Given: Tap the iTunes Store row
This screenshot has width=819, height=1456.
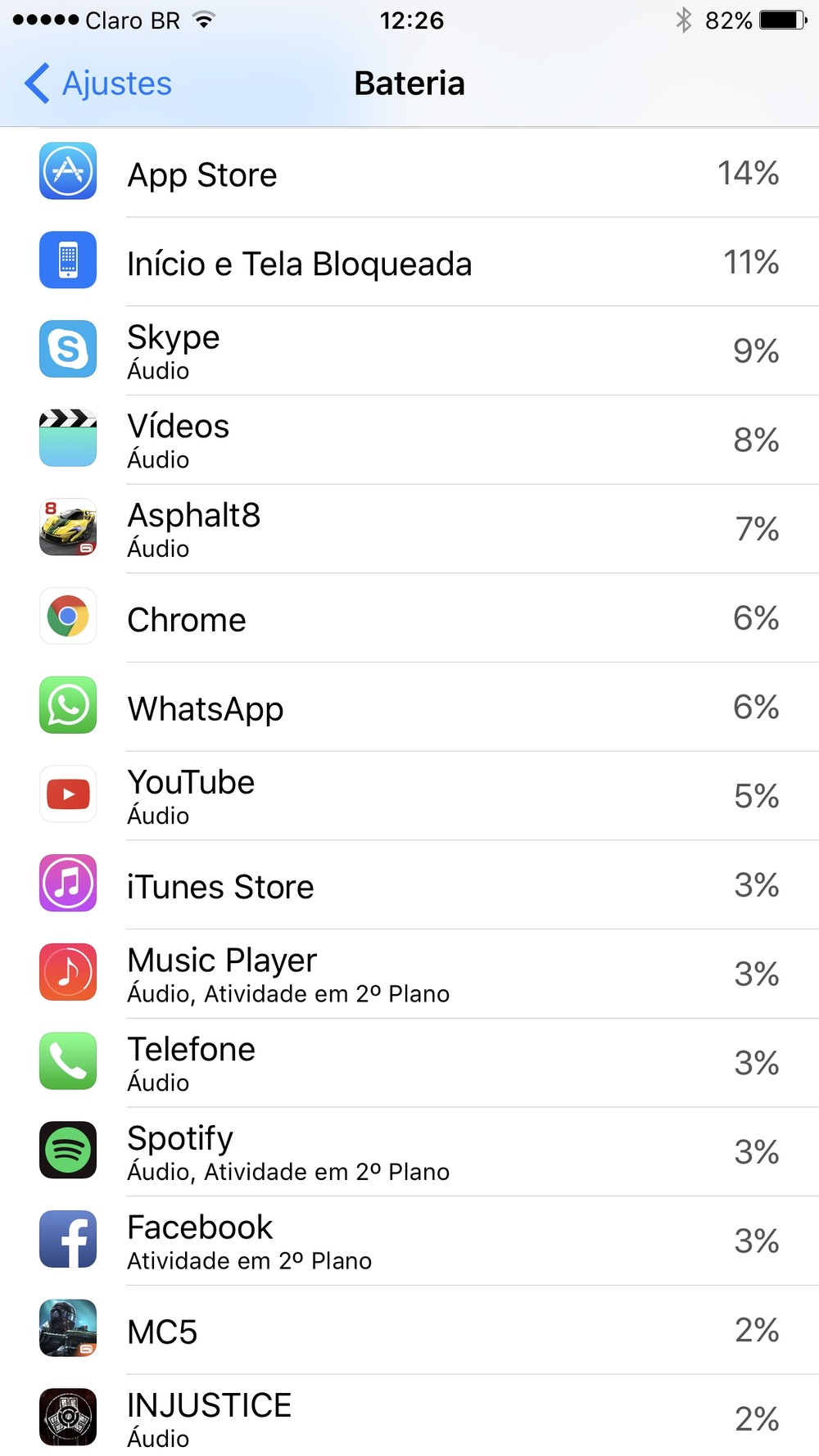Looking at the screenshot, I should pyautogui.click(x=409, y=885).
